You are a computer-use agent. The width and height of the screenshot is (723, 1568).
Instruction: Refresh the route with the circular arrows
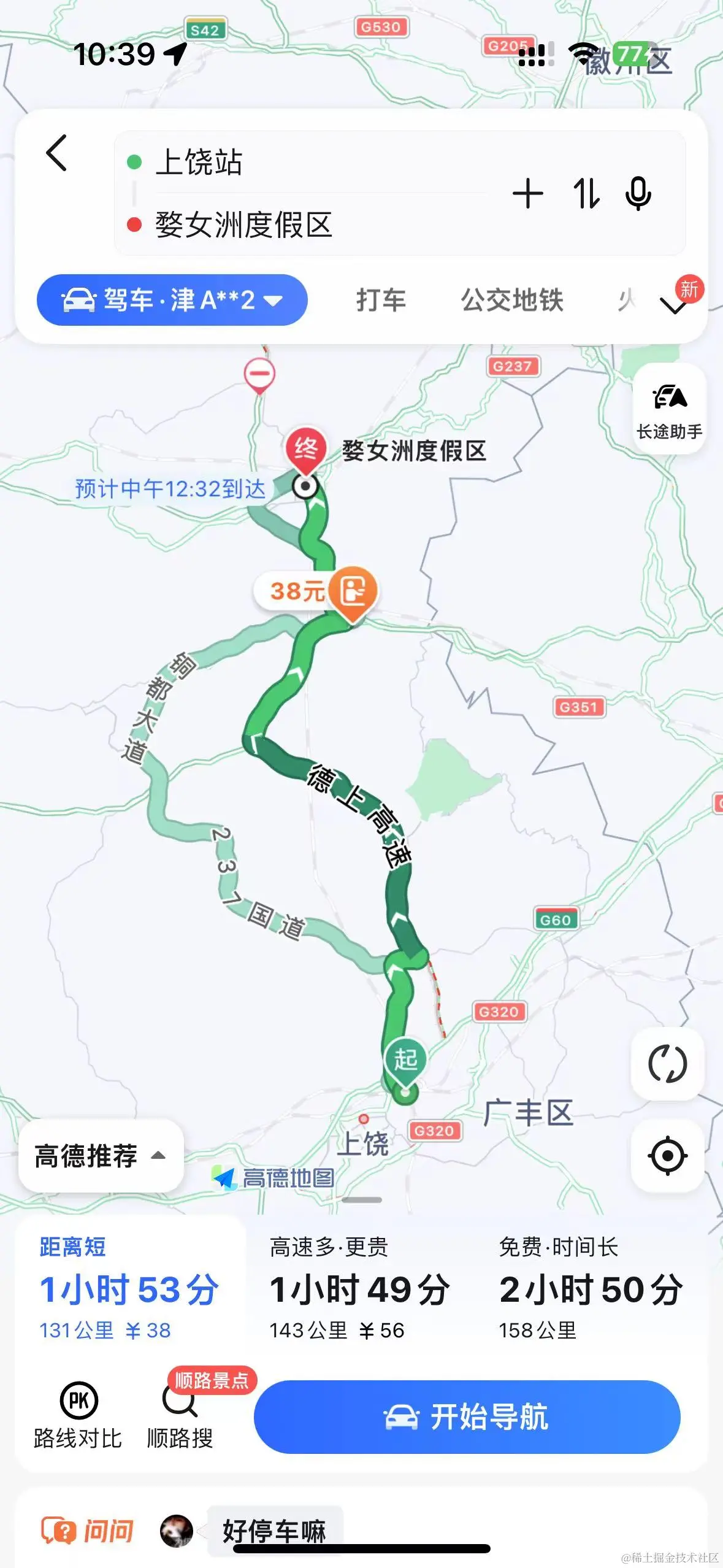[x=667, y=1064]
